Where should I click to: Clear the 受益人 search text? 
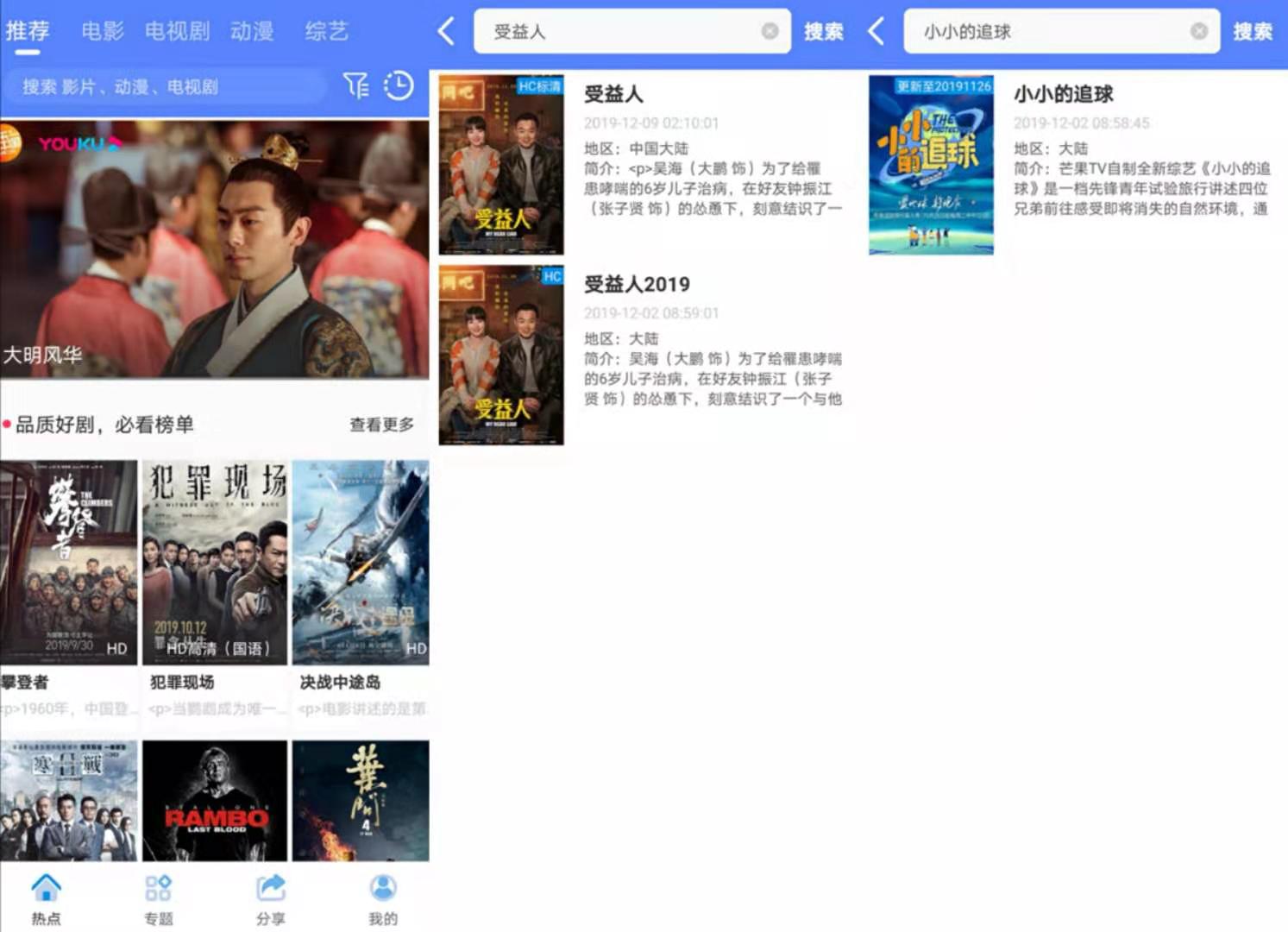pos(770,32)
